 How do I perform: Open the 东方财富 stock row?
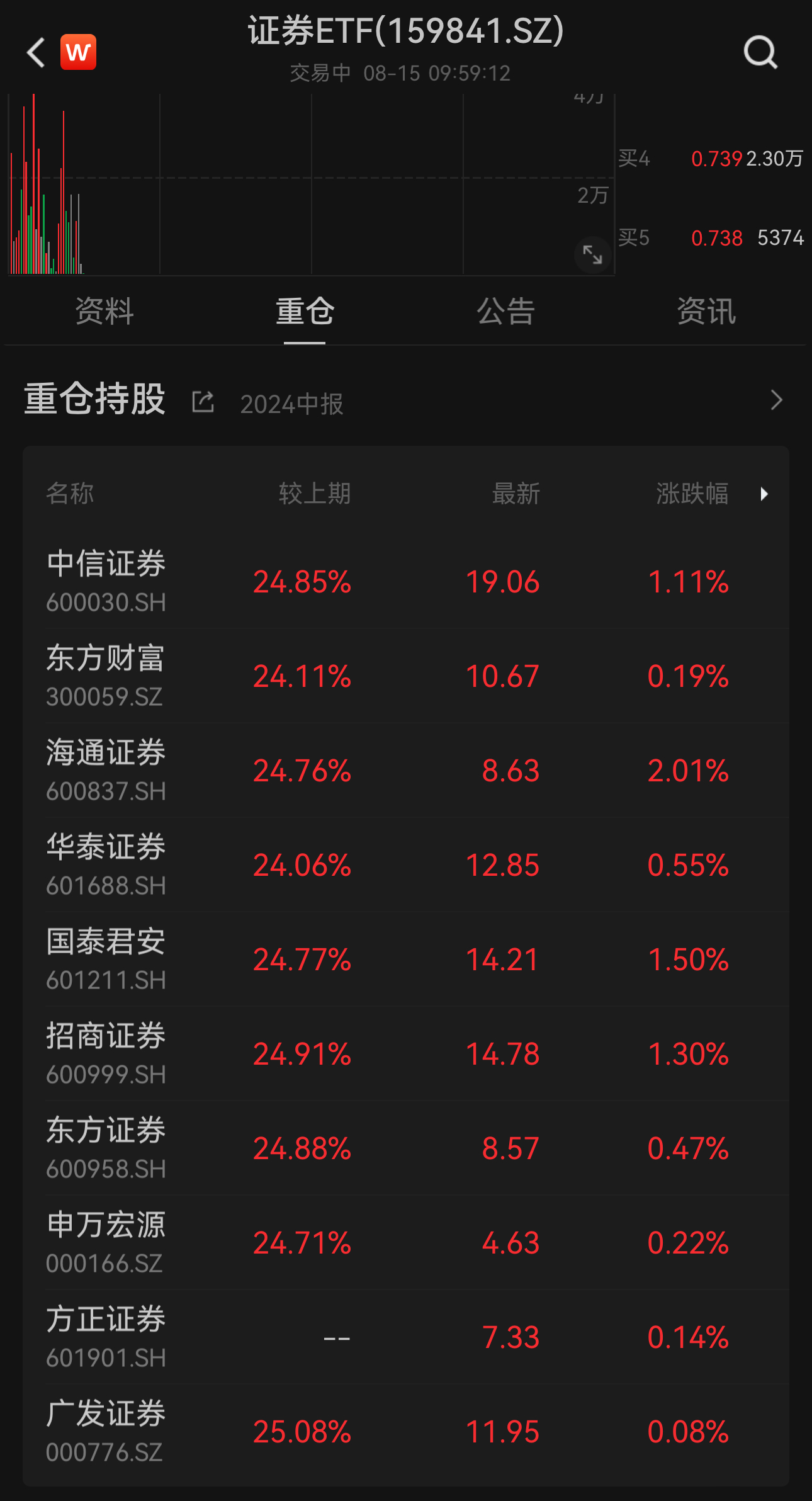pos(405,676)
